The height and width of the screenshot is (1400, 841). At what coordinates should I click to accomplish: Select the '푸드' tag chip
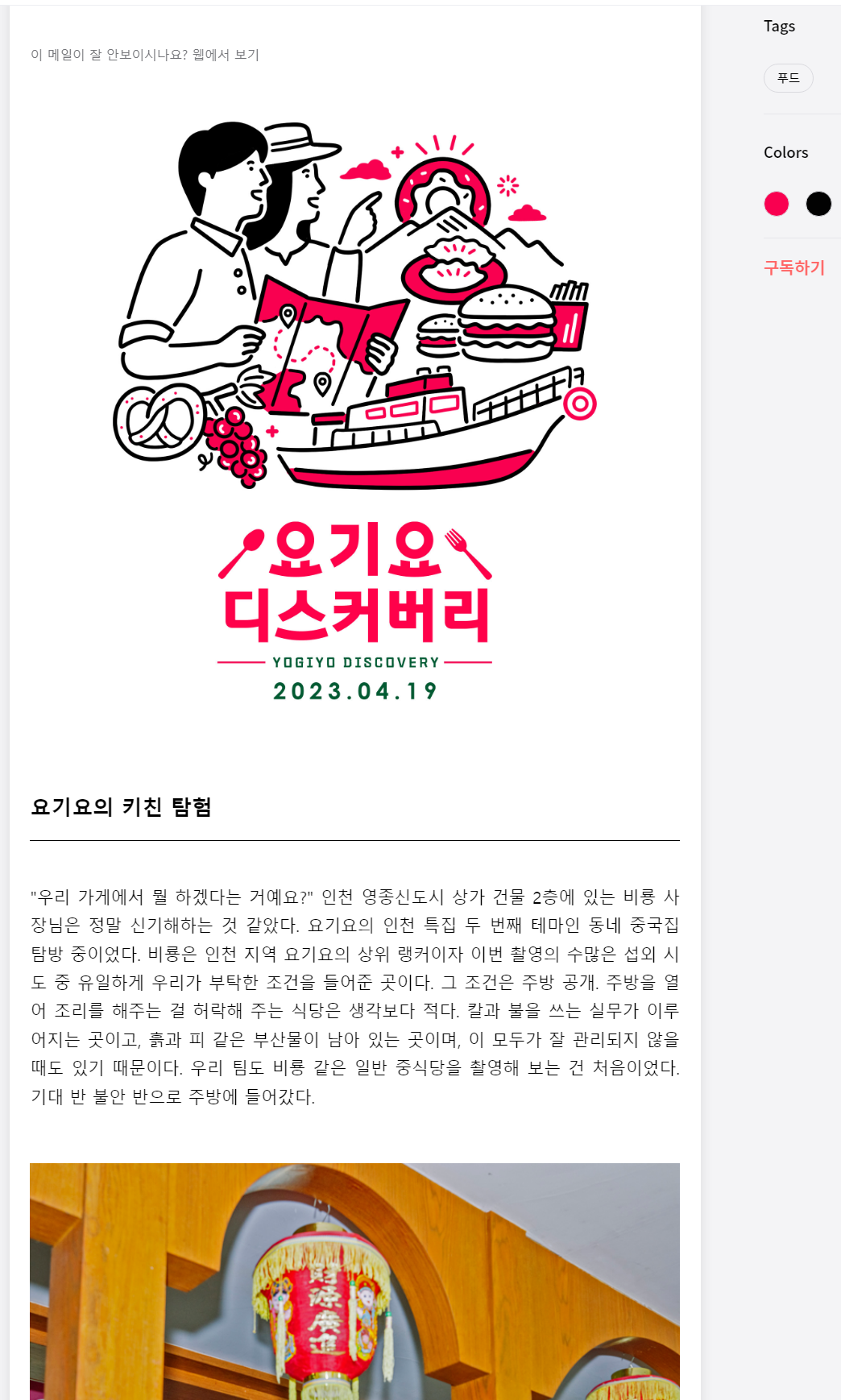[788, 78]
